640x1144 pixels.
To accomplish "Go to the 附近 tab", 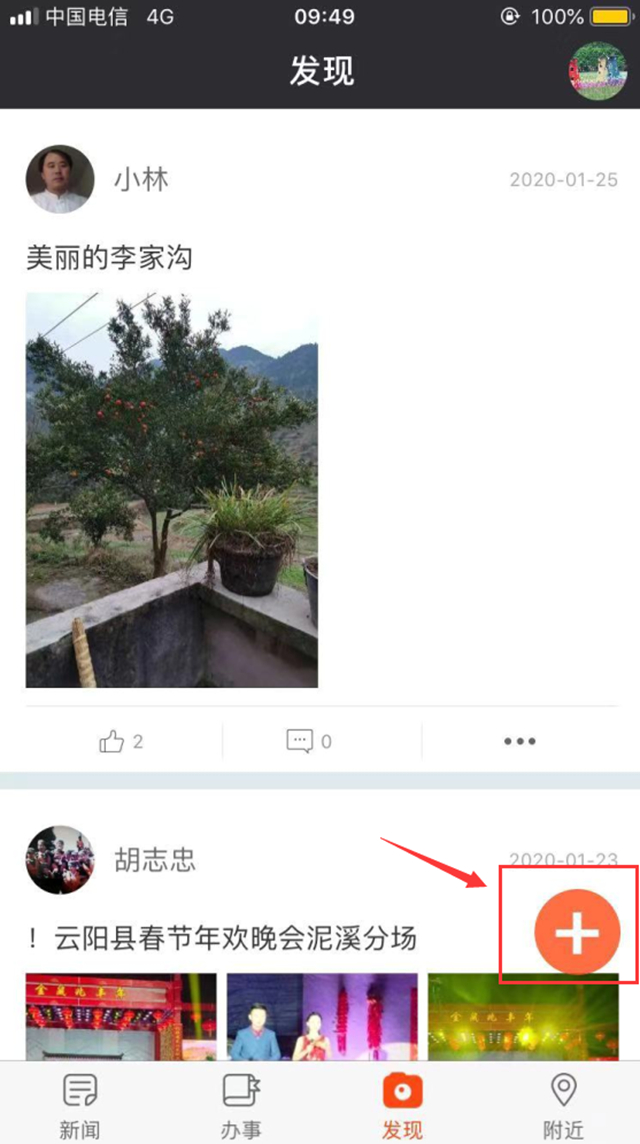I will 563,1105.
